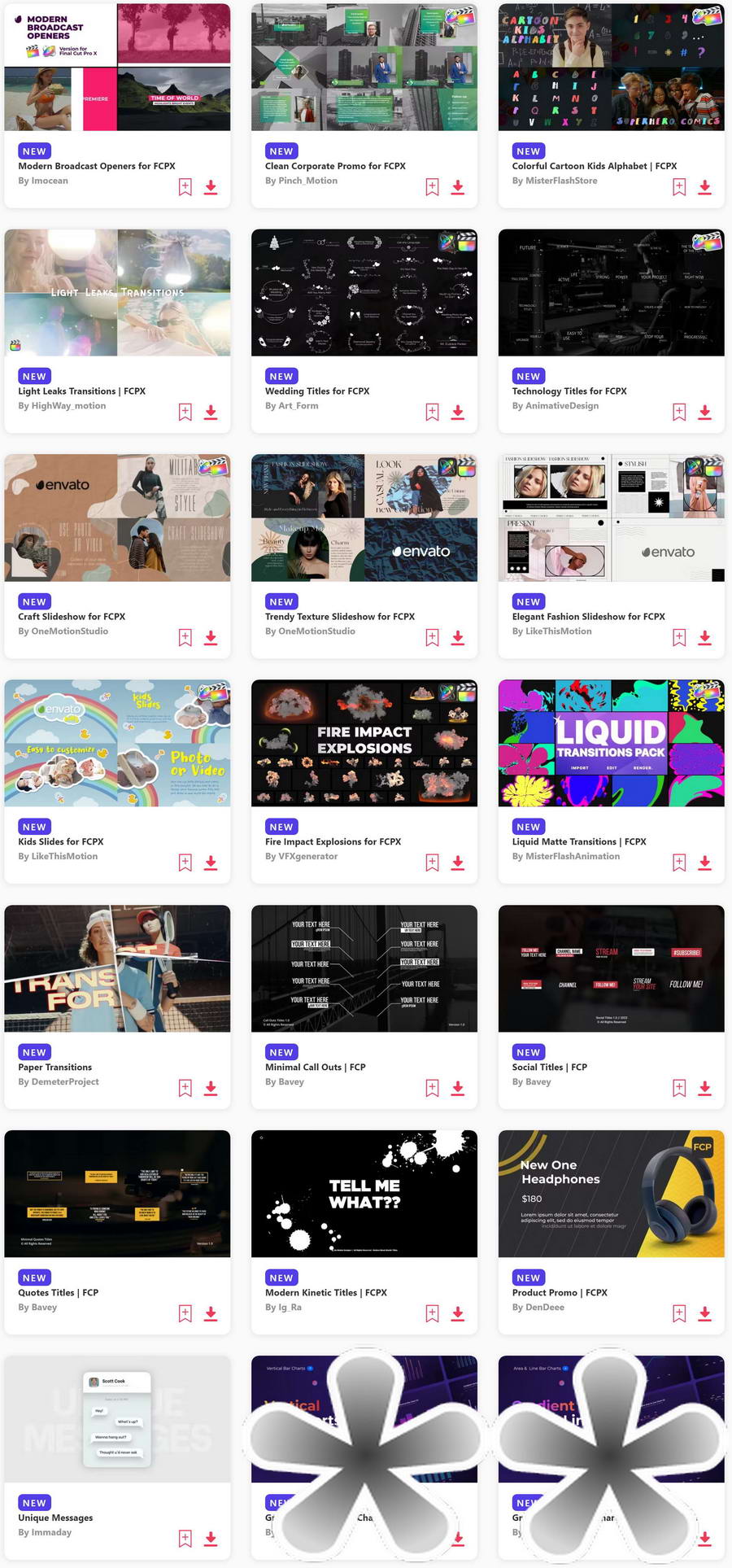Download Clean Corporate Promo for FCPX

click(458, 187)
